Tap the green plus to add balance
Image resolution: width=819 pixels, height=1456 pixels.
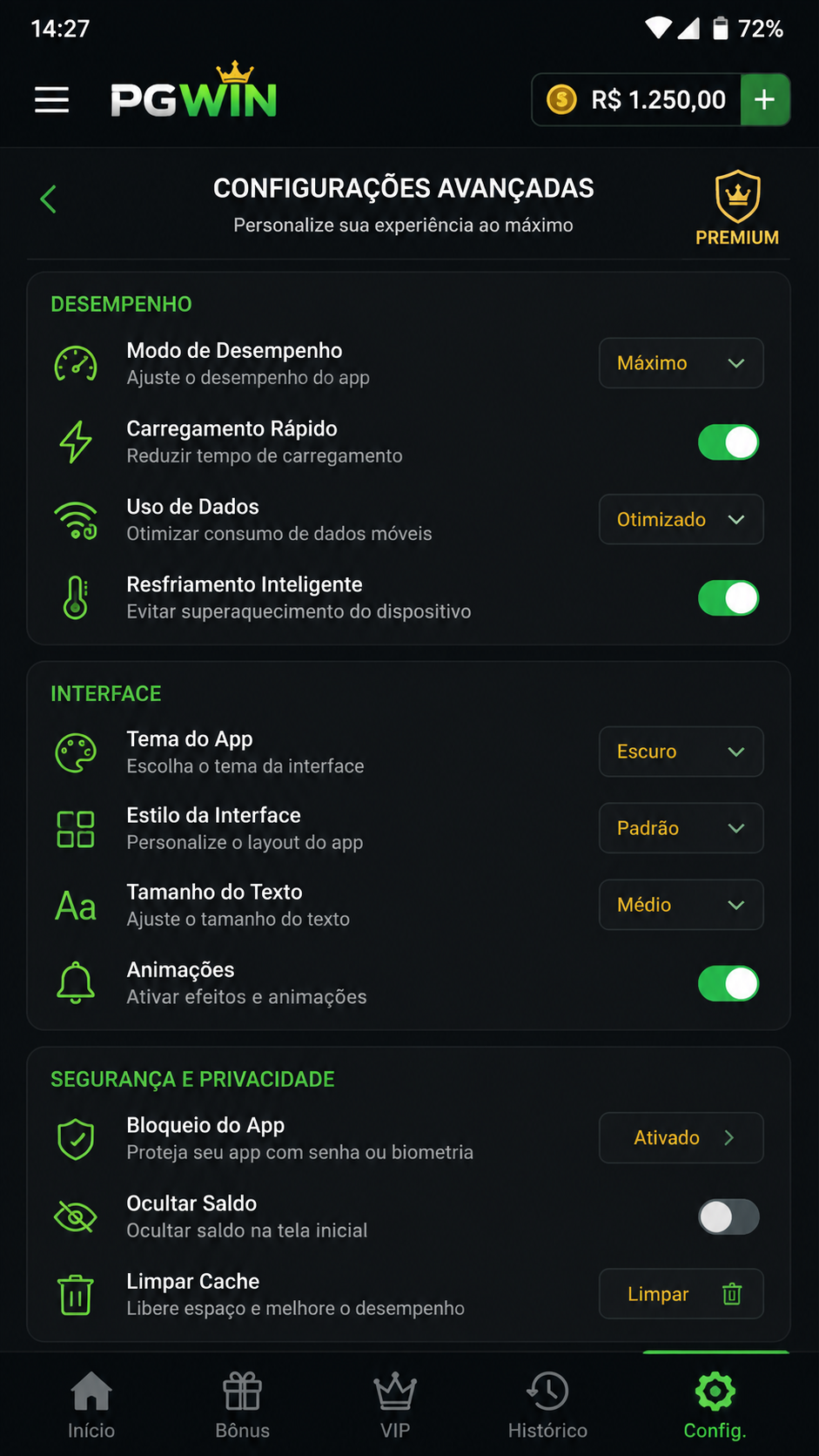pyautogui.click(x=765, y=100)
